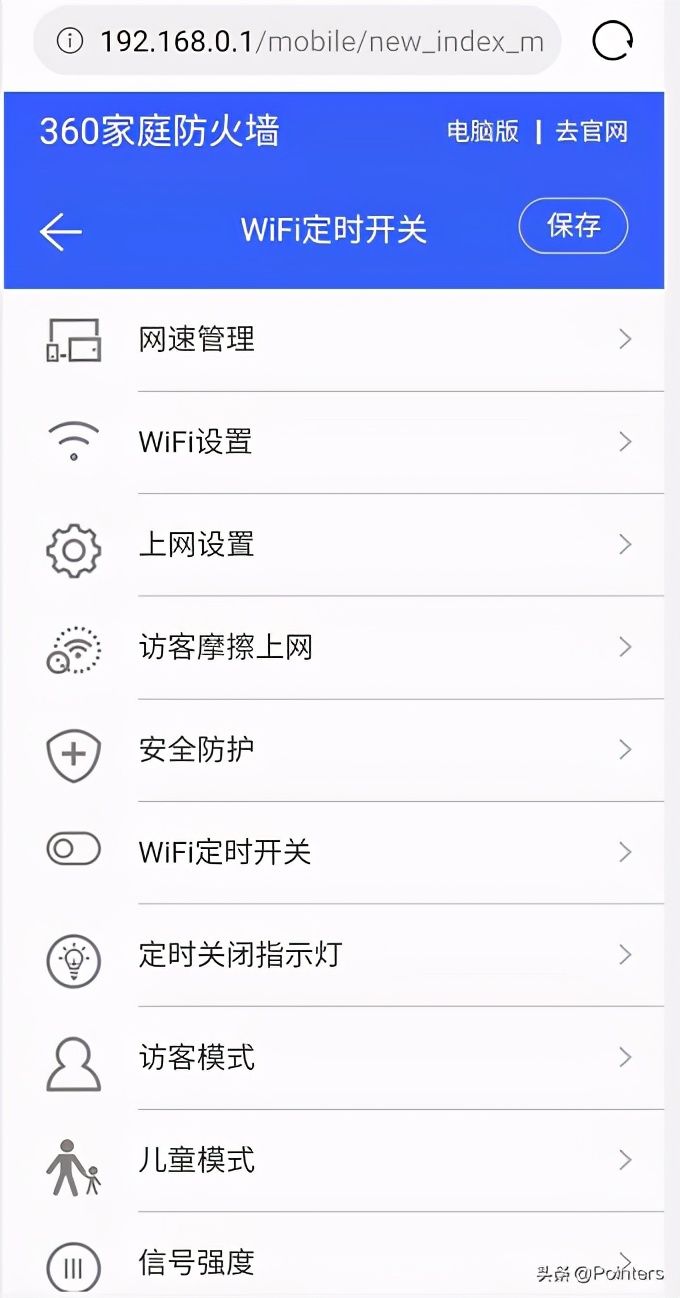This screenshot has width=680, height=1298.
Task: Go to 去官网 official website
Action: (591, 132)
